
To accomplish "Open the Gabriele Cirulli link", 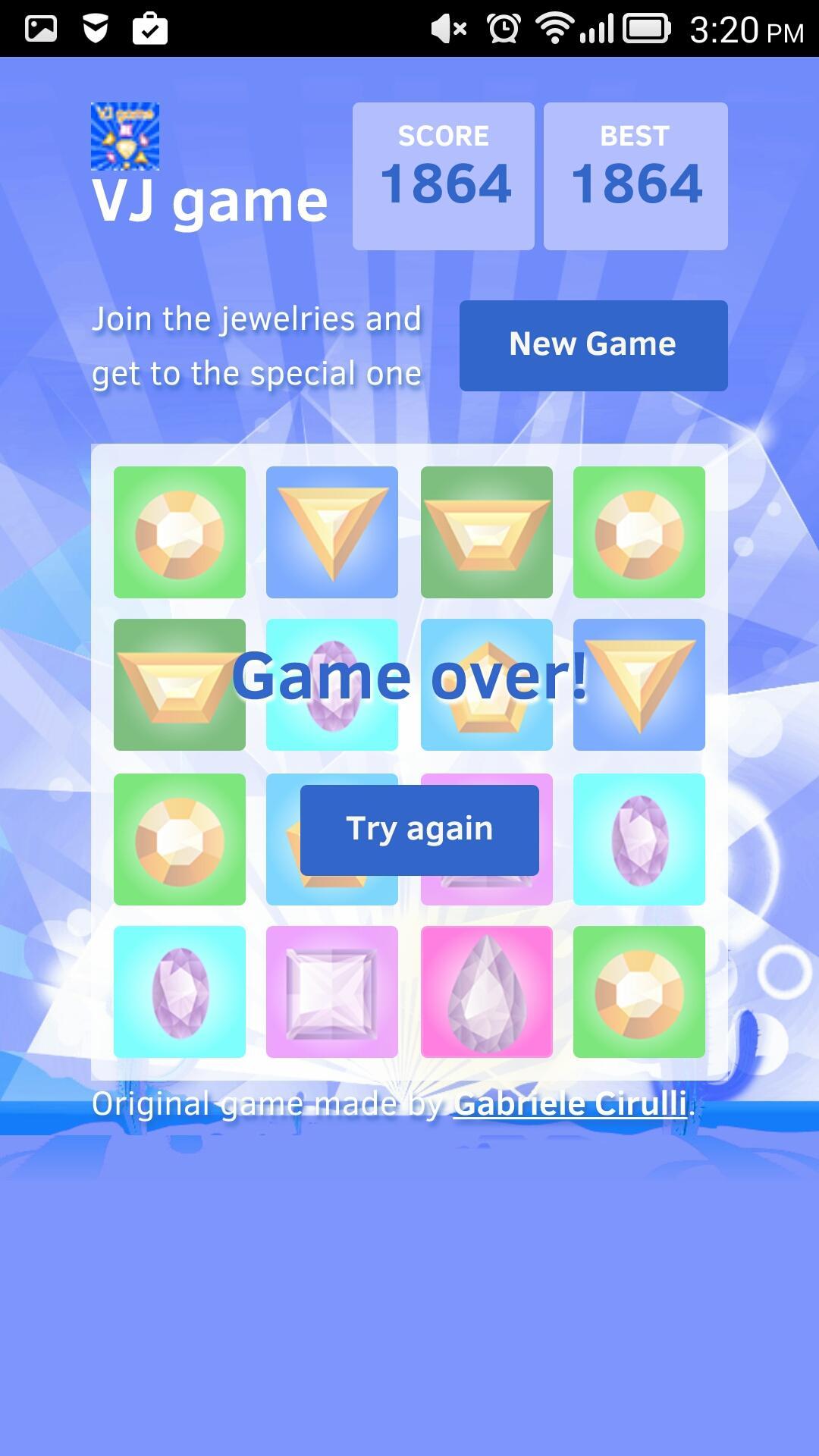I will click(570, 1106).
